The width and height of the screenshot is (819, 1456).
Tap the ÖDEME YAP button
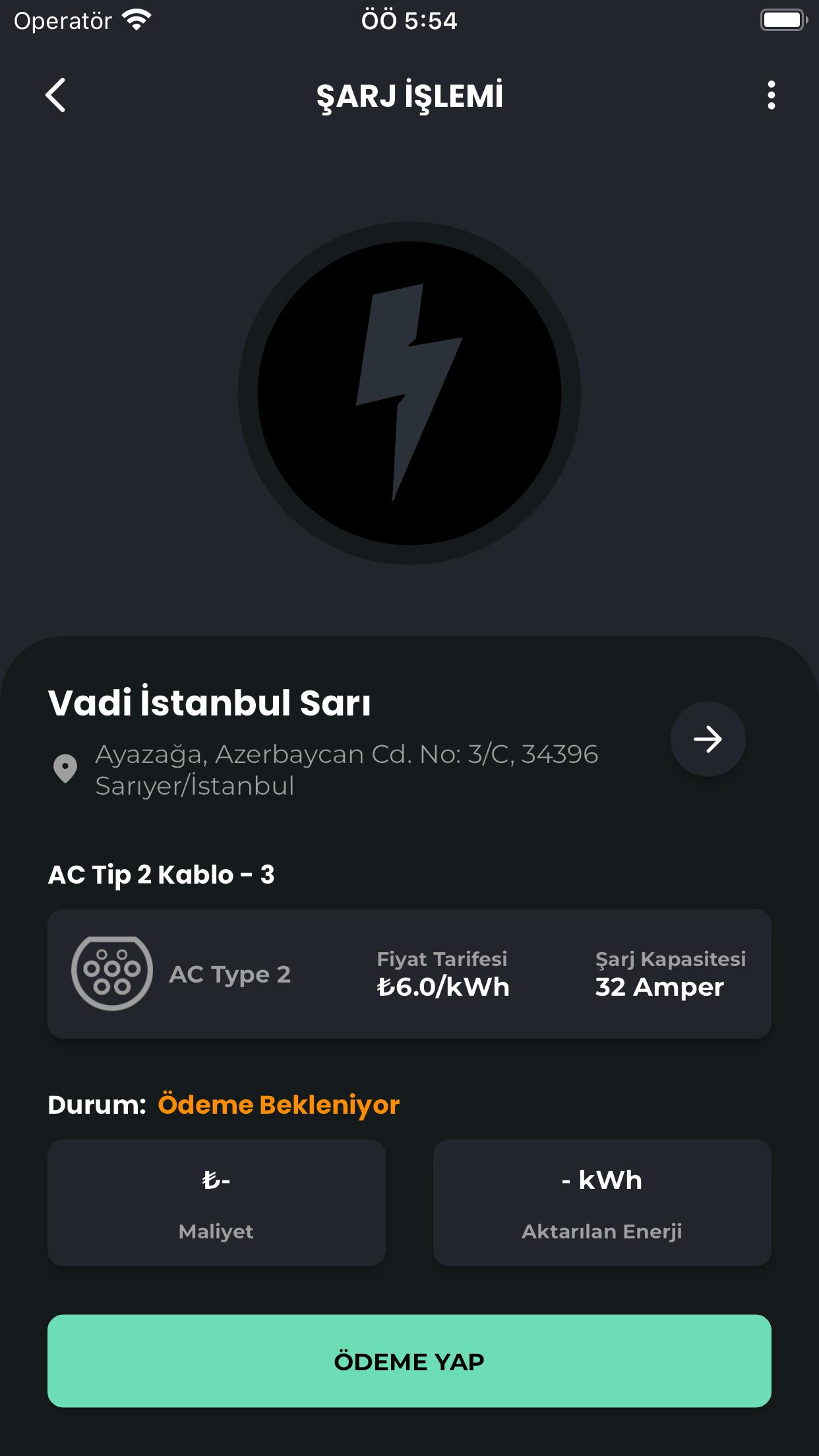tap(409, 1361)
